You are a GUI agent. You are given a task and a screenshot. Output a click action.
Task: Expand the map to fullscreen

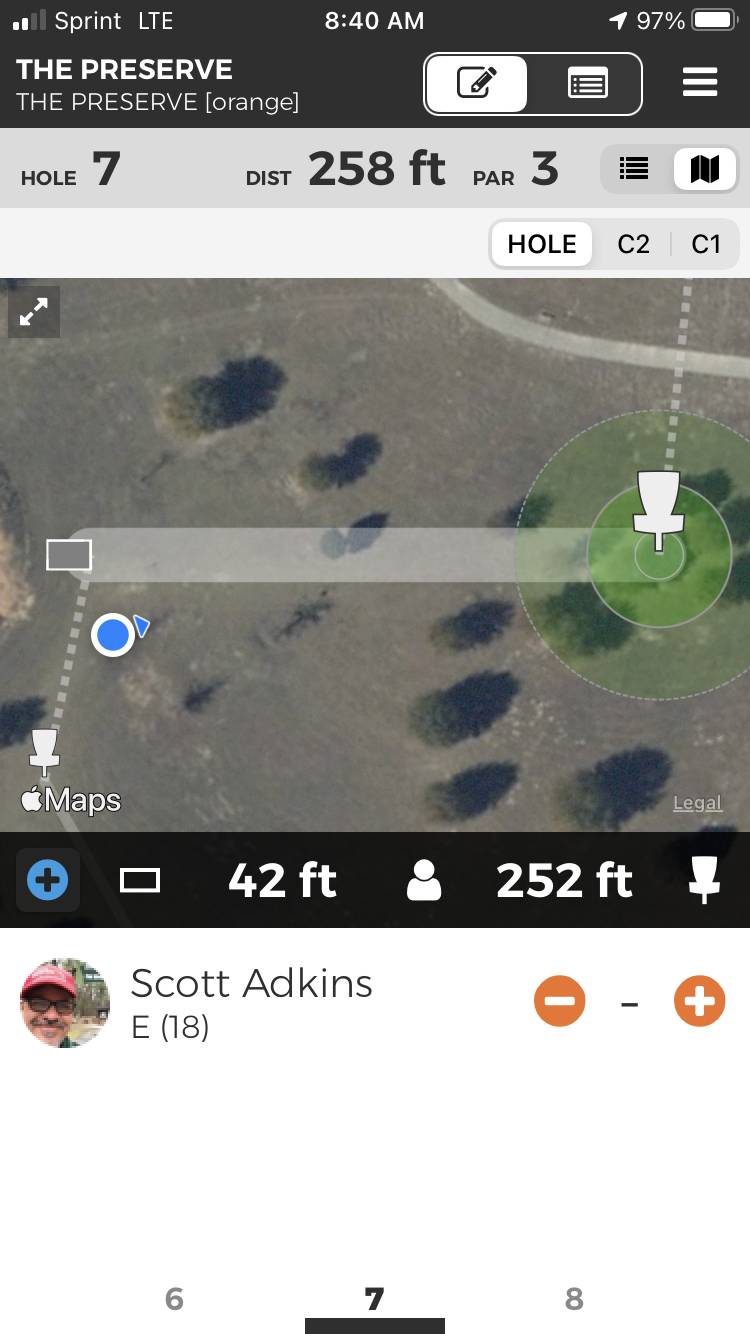(34, 313)
